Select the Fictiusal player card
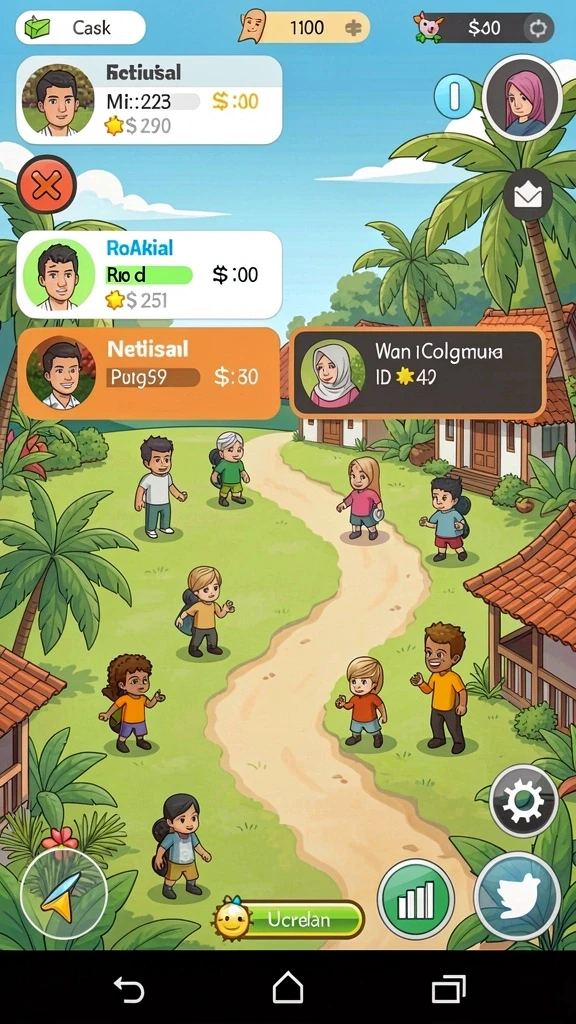The height and width of the screenshot is (1024, 576). tap(149, 99)
